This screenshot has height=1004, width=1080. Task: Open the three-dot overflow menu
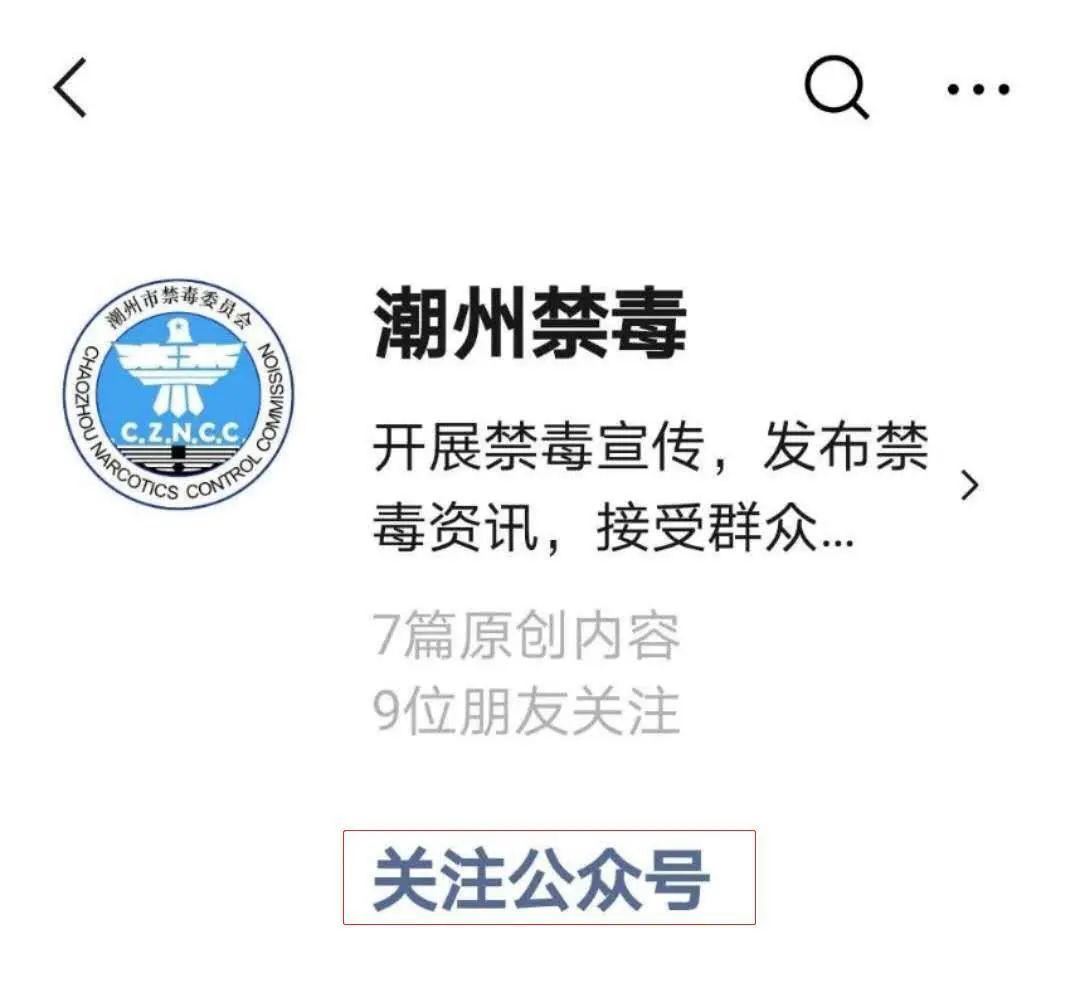(x=978, y=89)
